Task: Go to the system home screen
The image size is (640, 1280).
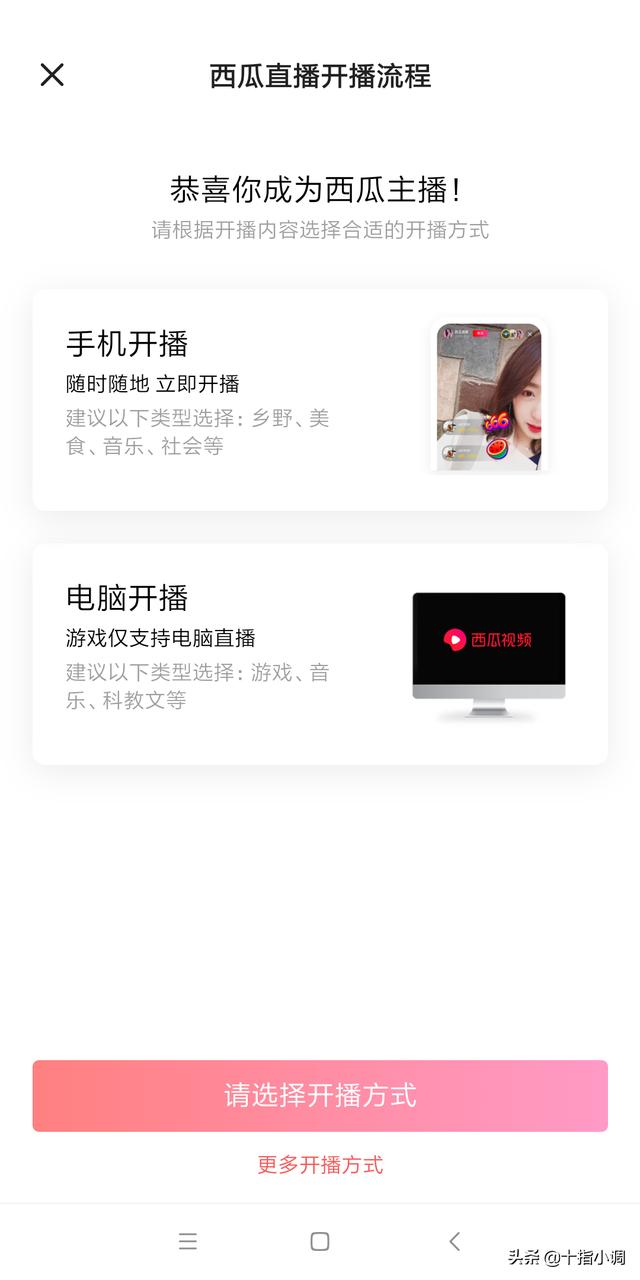Action: point(320,1241)
